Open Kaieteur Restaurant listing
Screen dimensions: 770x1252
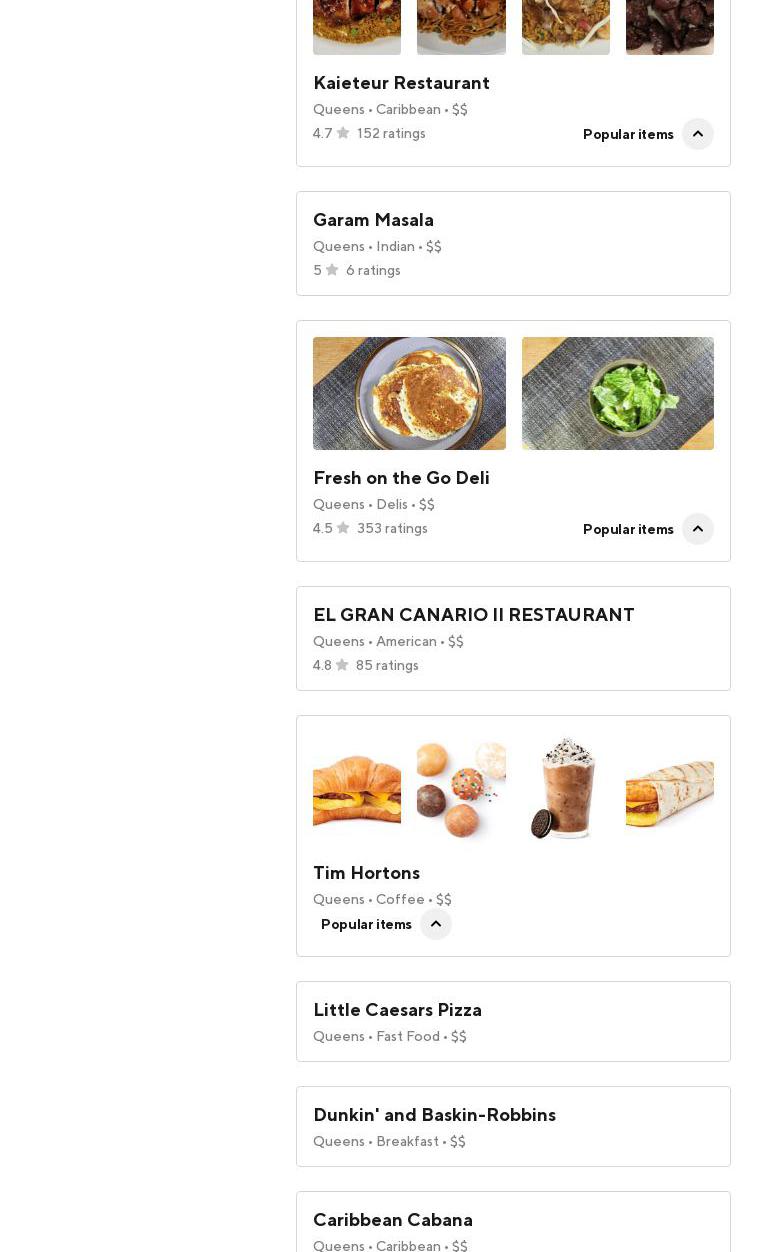[401, 83]
